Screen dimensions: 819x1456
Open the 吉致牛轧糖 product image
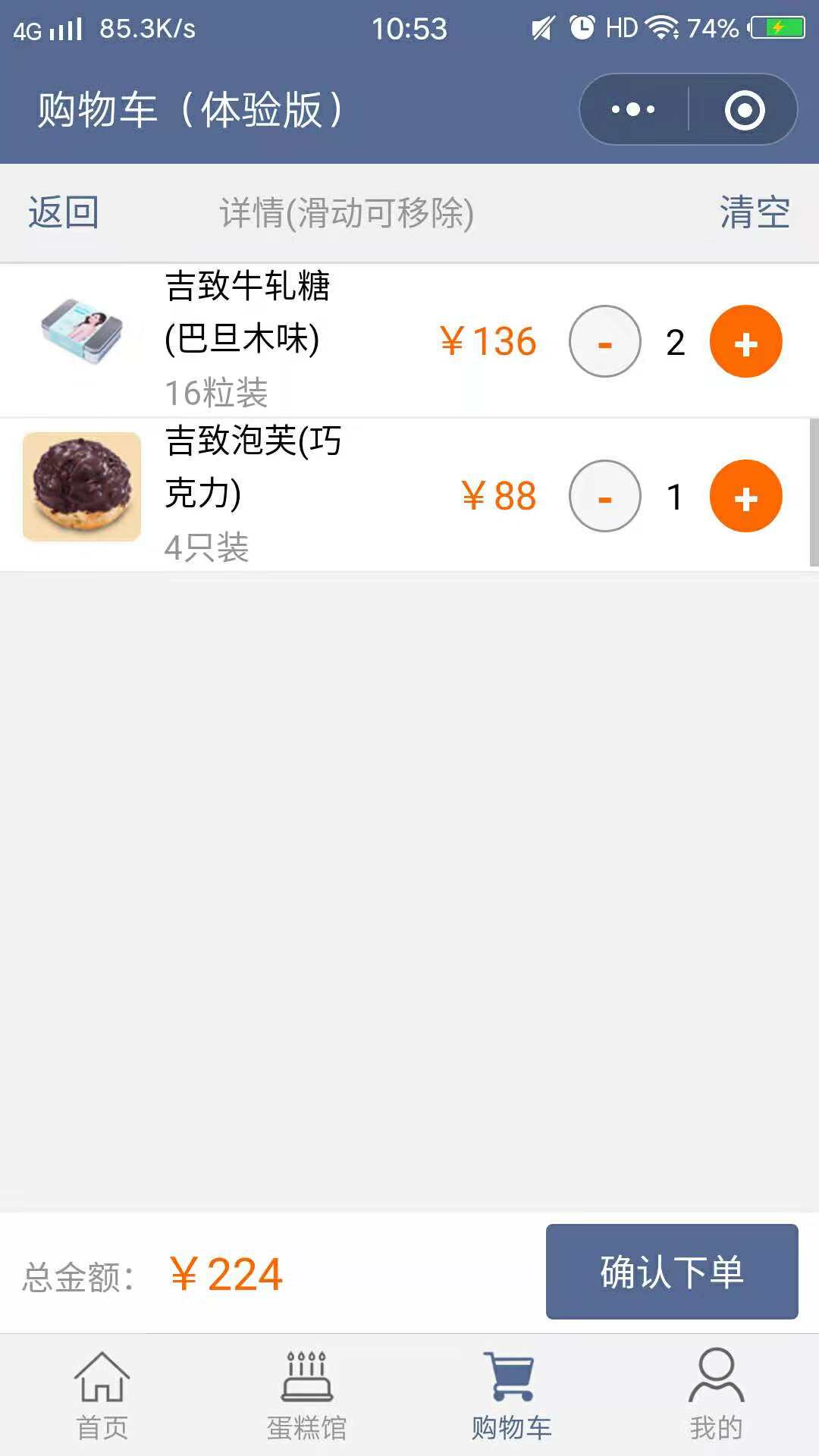(x=82, y=332)
